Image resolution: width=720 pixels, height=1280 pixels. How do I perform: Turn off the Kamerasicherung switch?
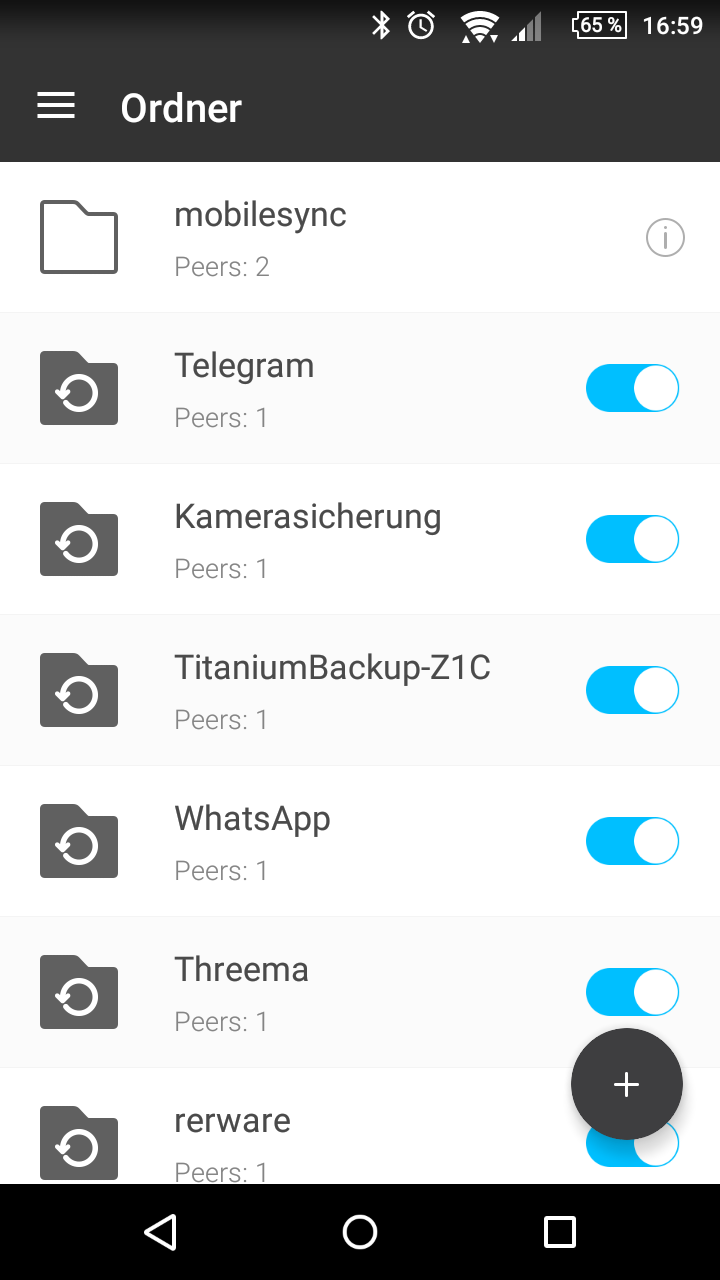tap(632, 539)
